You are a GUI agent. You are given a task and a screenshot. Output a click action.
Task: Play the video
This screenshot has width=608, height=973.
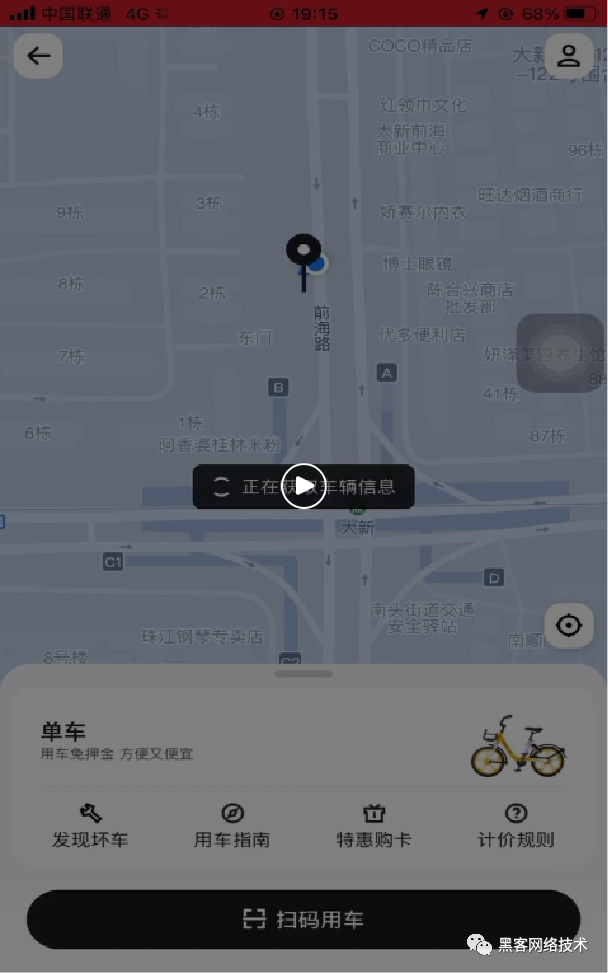point(303,486)
